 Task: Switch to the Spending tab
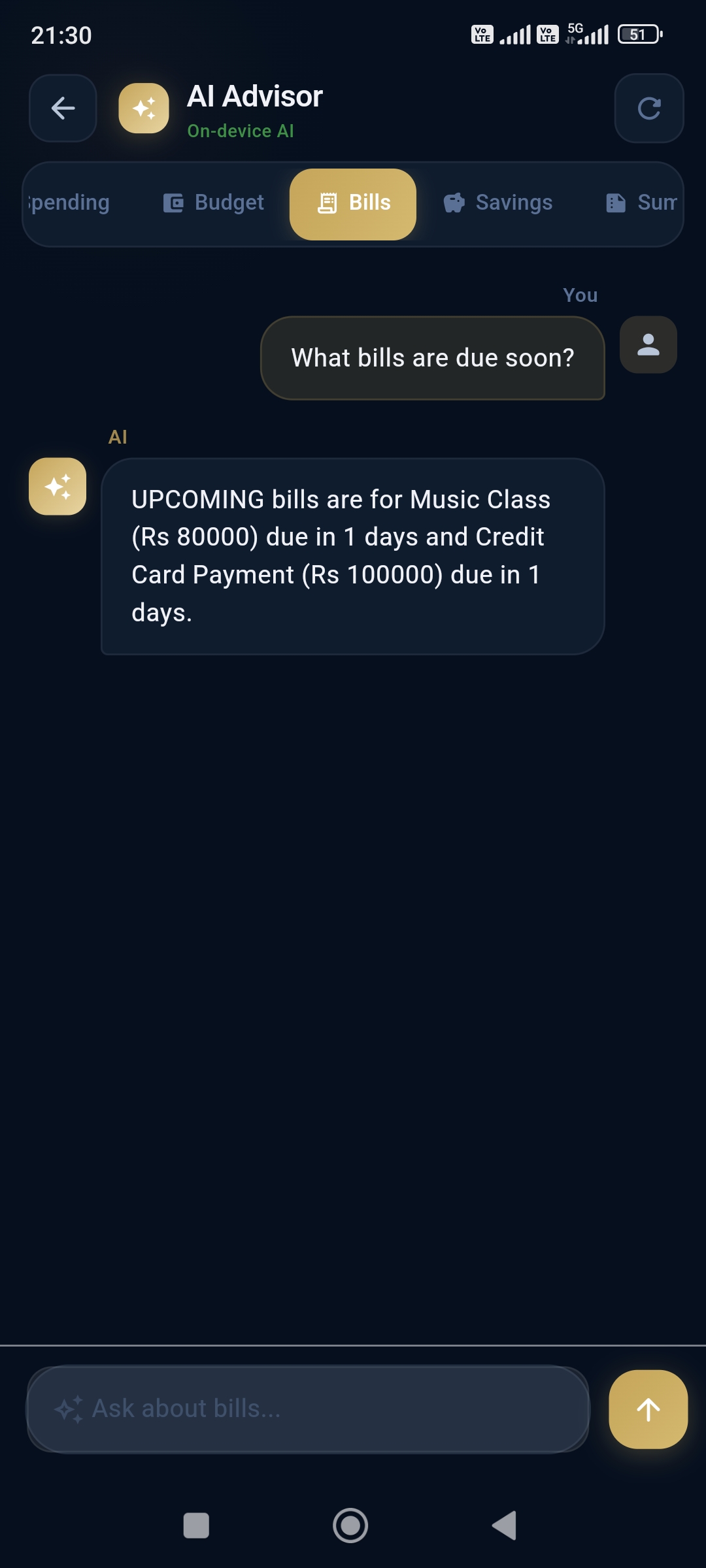[x=68, y=203]
